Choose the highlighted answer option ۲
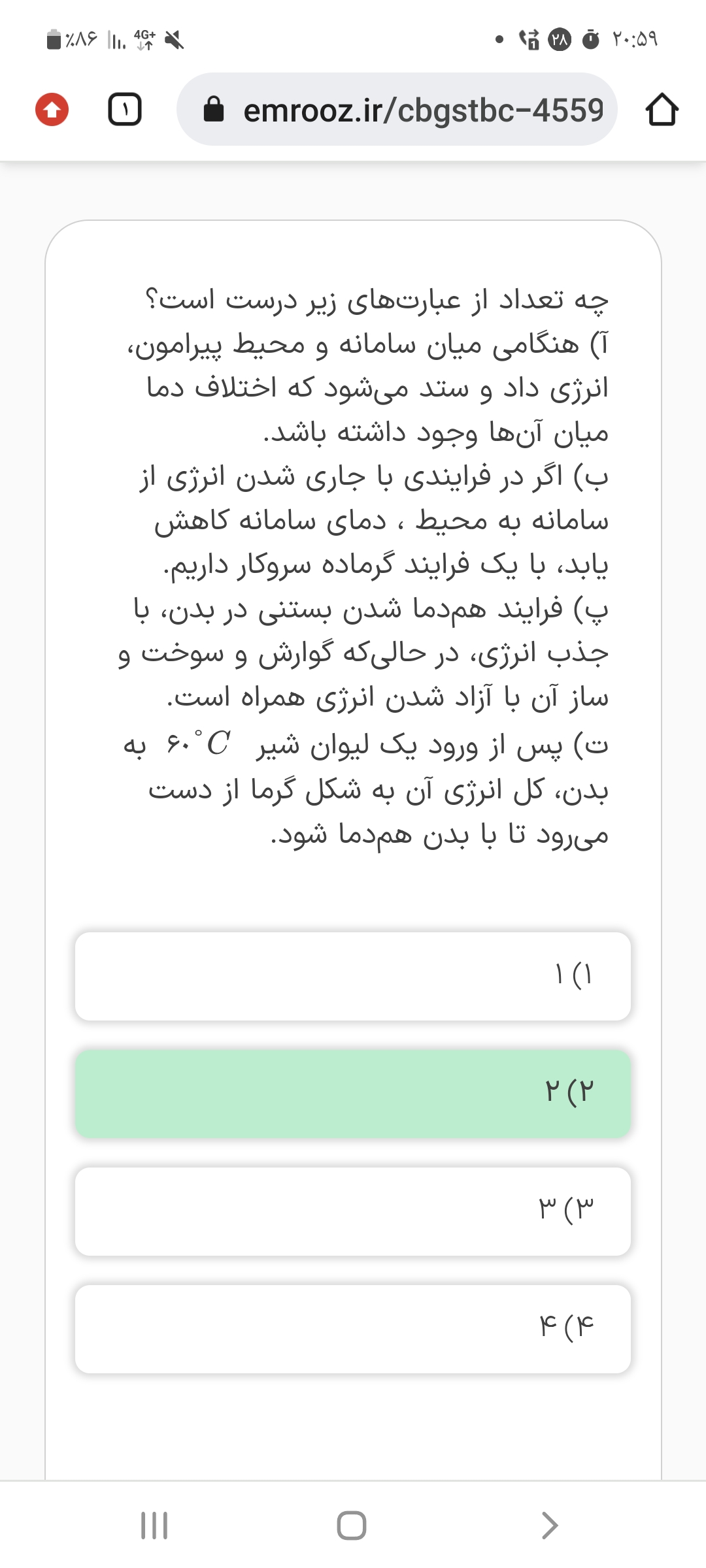 coord(353,1094)
